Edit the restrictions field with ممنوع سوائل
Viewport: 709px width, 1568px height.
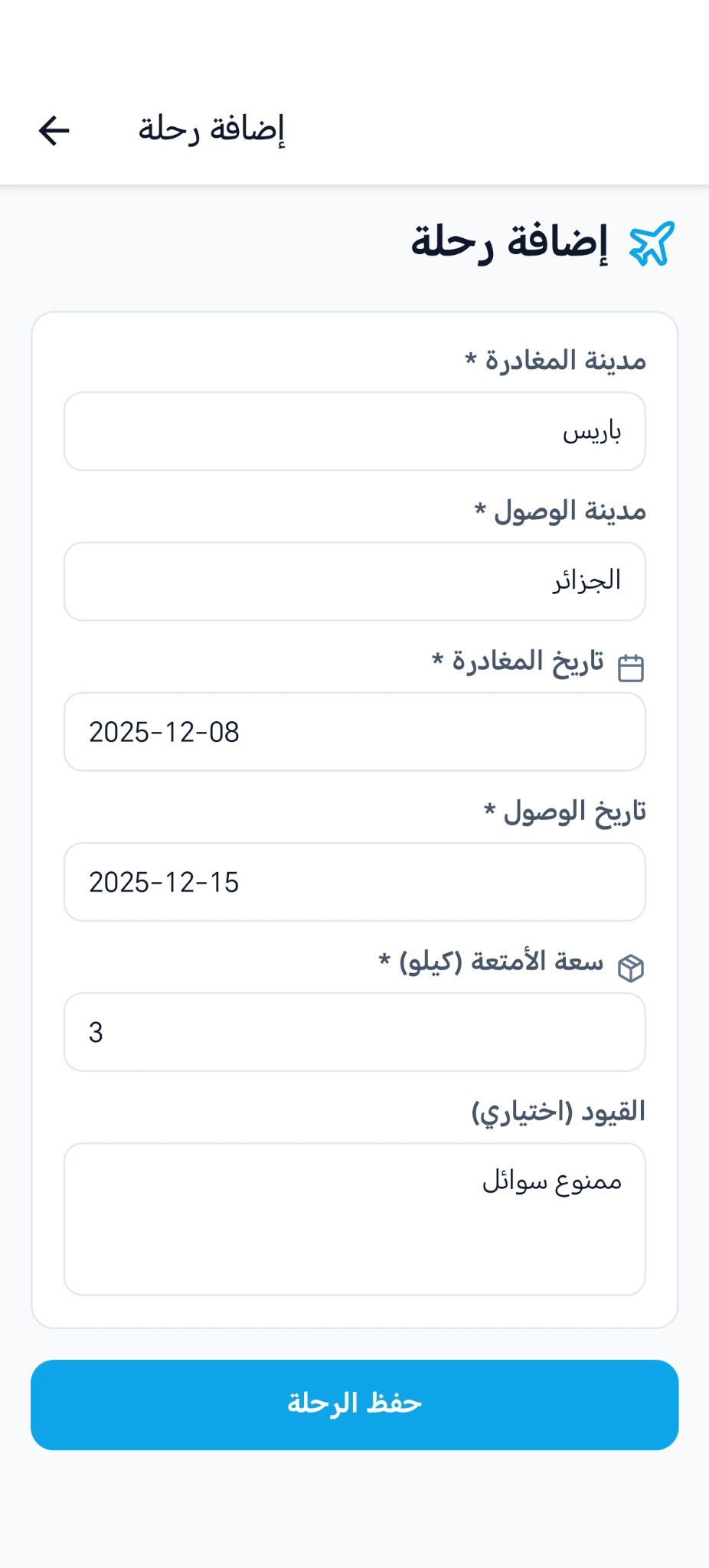[x=354, y=1219]
